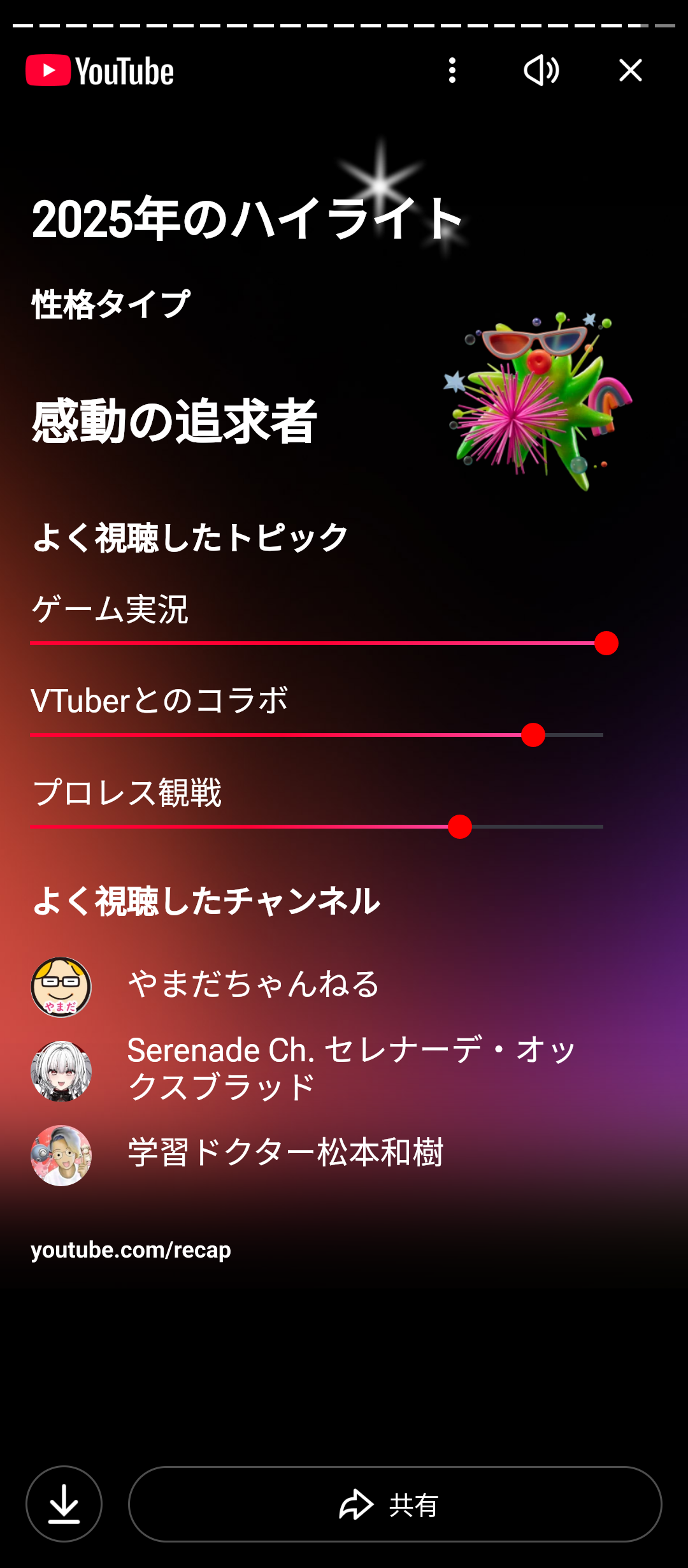Image resolution: width=688 pixels, height=1568 pixels.
Task: Download the recap highlight image
Action: tap(64, 1504)
